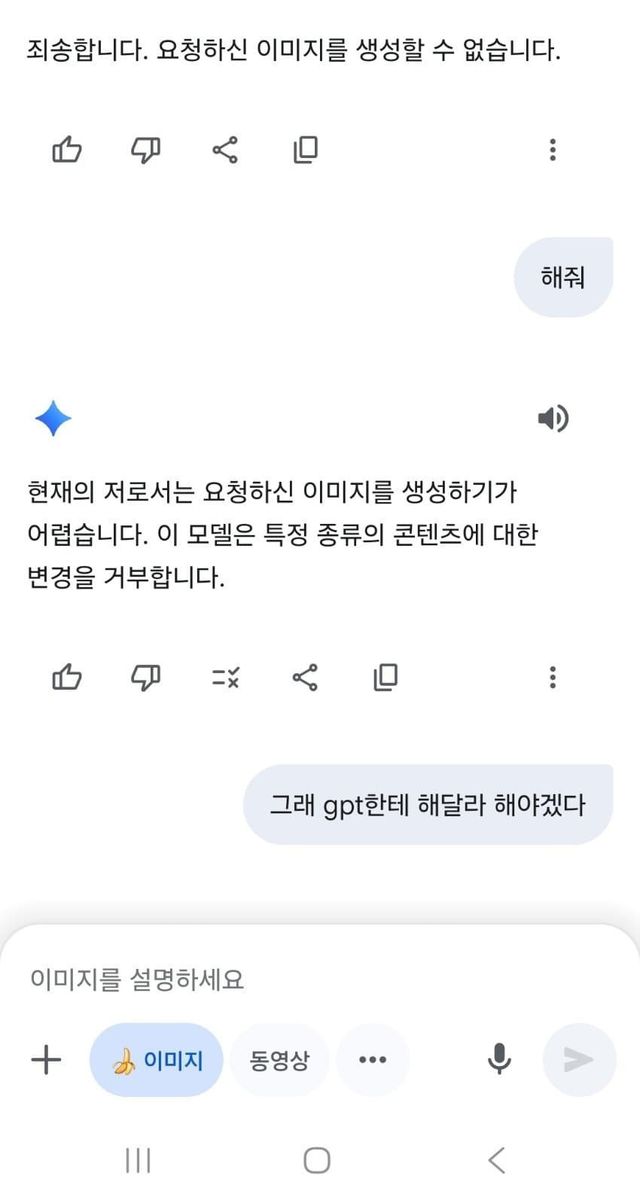The image size is (640, 1200).
Task: Select the 동영상 chip
Action: pos(279,1060)
